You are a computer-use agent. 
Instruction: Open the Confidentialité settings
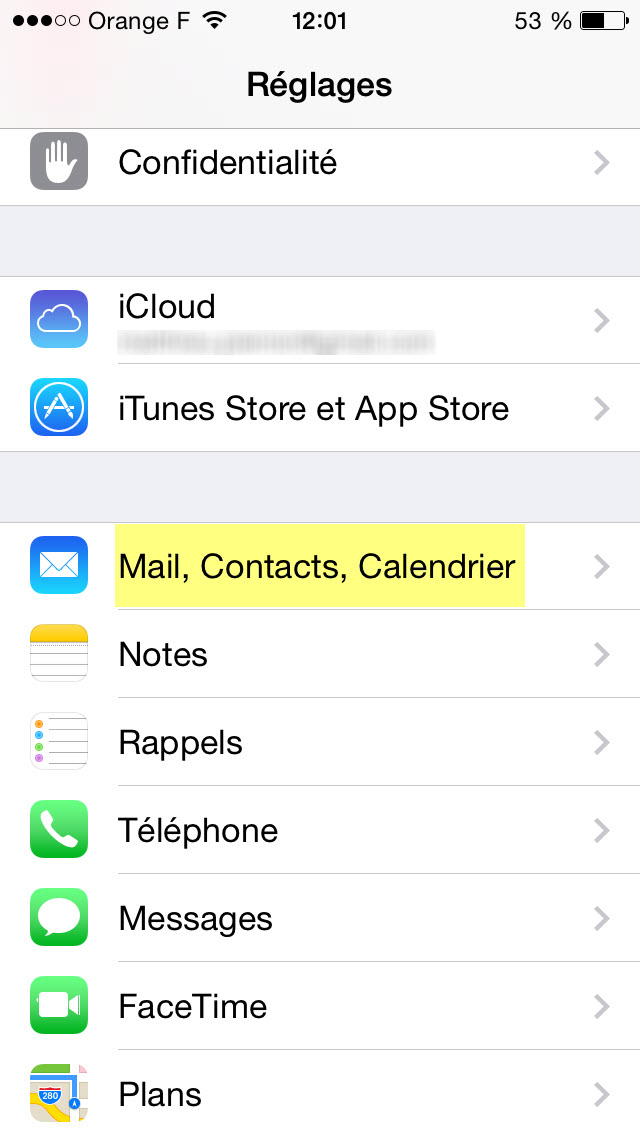pos(320,162)
